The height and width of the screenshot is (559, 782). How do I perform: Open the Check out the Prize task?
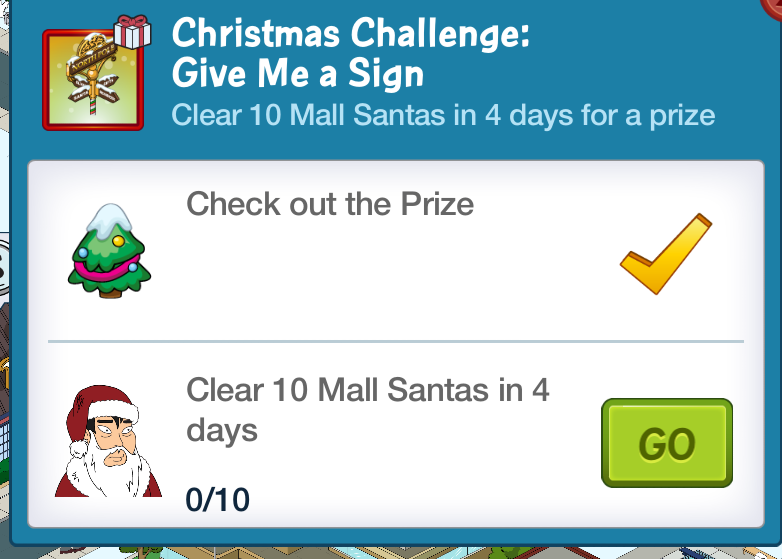click(330, 205)
